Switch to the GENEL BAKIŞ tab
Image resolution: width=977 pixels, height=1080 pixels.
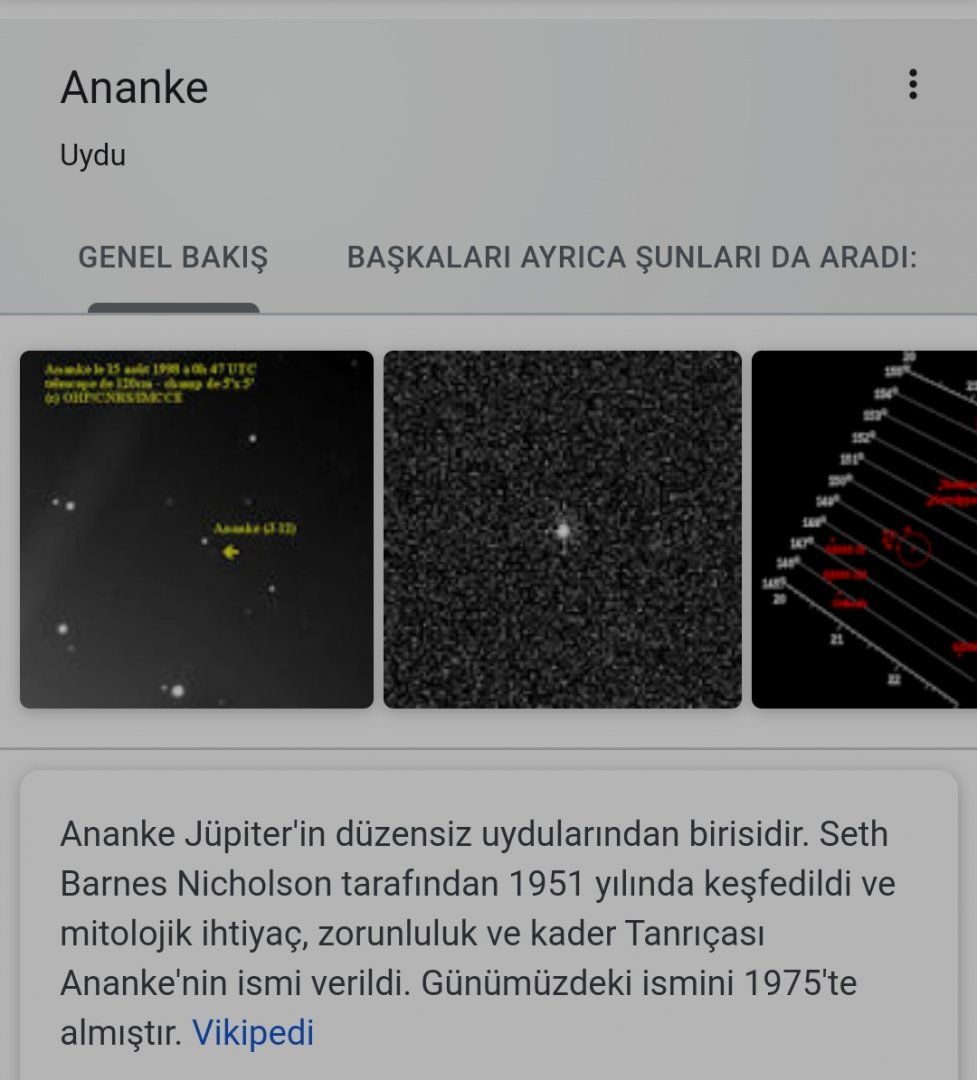tap(173, 258)
